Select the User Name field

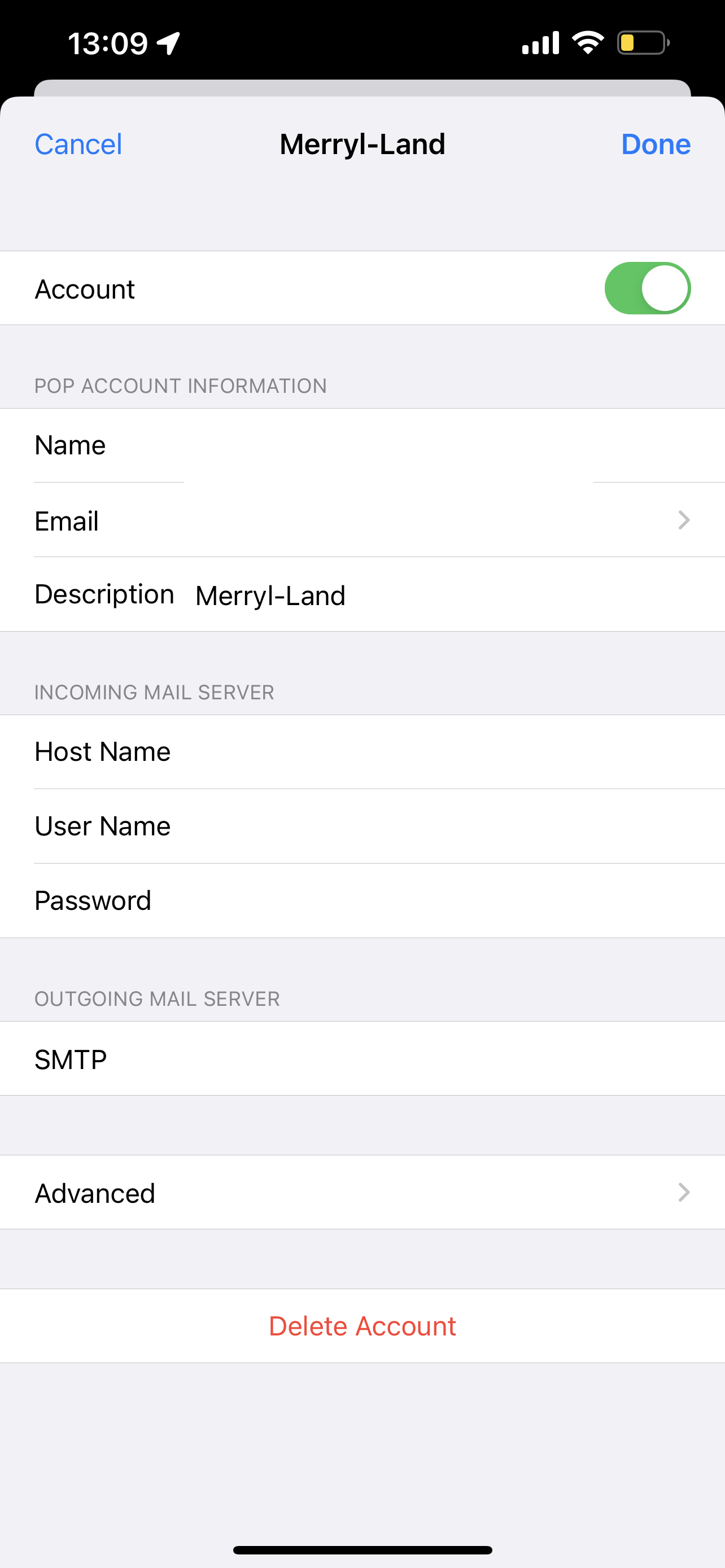pyautogui.click(x=426, y=826)
